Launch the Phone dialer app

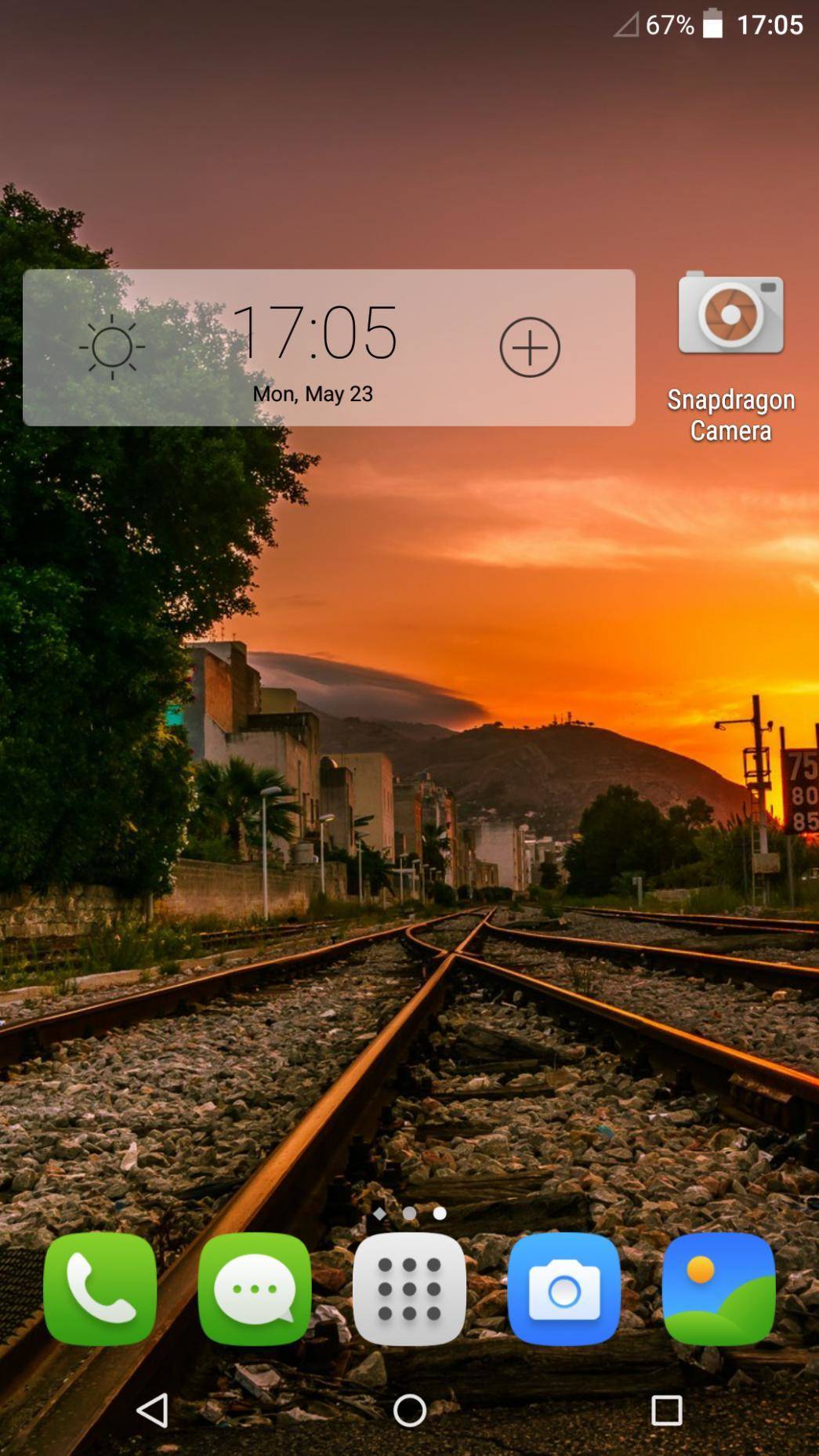coord(100,1289)
